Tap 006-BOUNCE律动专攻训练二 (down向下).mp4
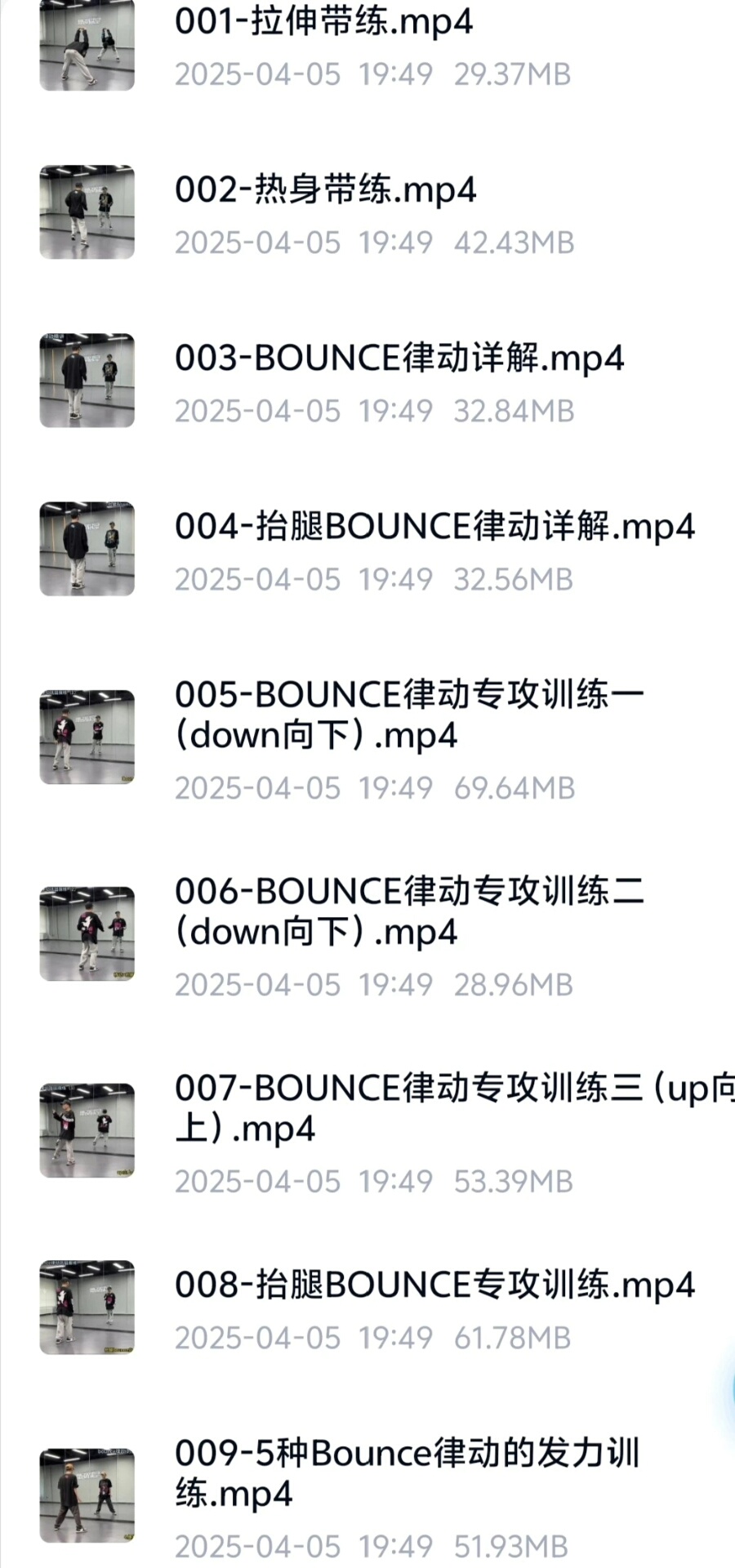The height and width of the screenshot is (1568, 735). pyautogui.click(x=408, y=911)
